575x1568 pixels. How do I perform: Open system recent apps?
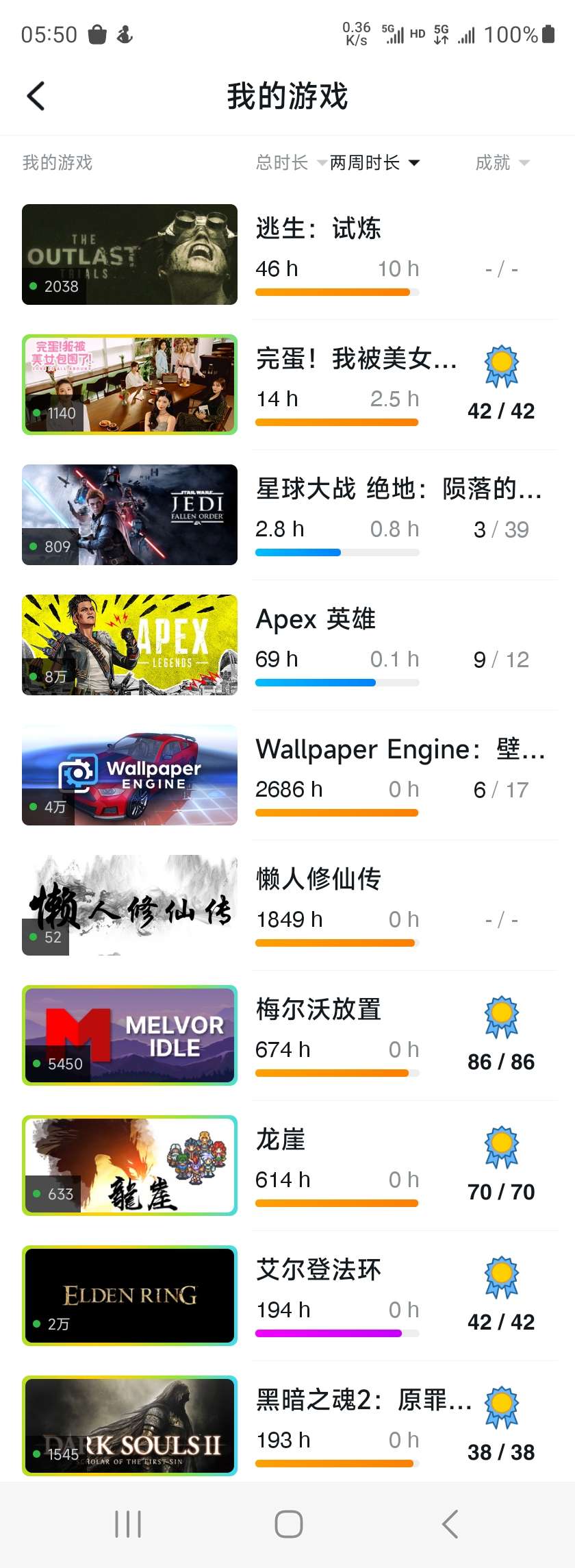(x=128, y=1524)
